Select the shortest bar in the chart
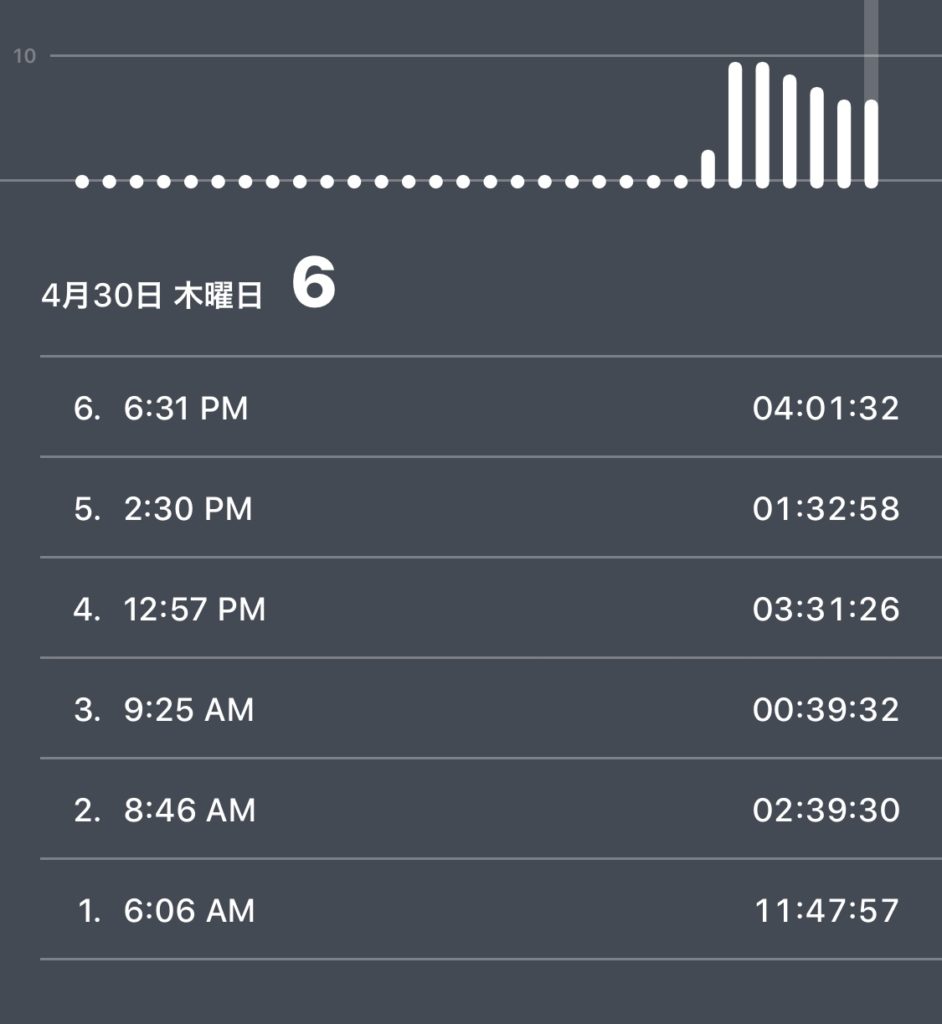Viewport: 942px width, 1024px height. point(708,169)
